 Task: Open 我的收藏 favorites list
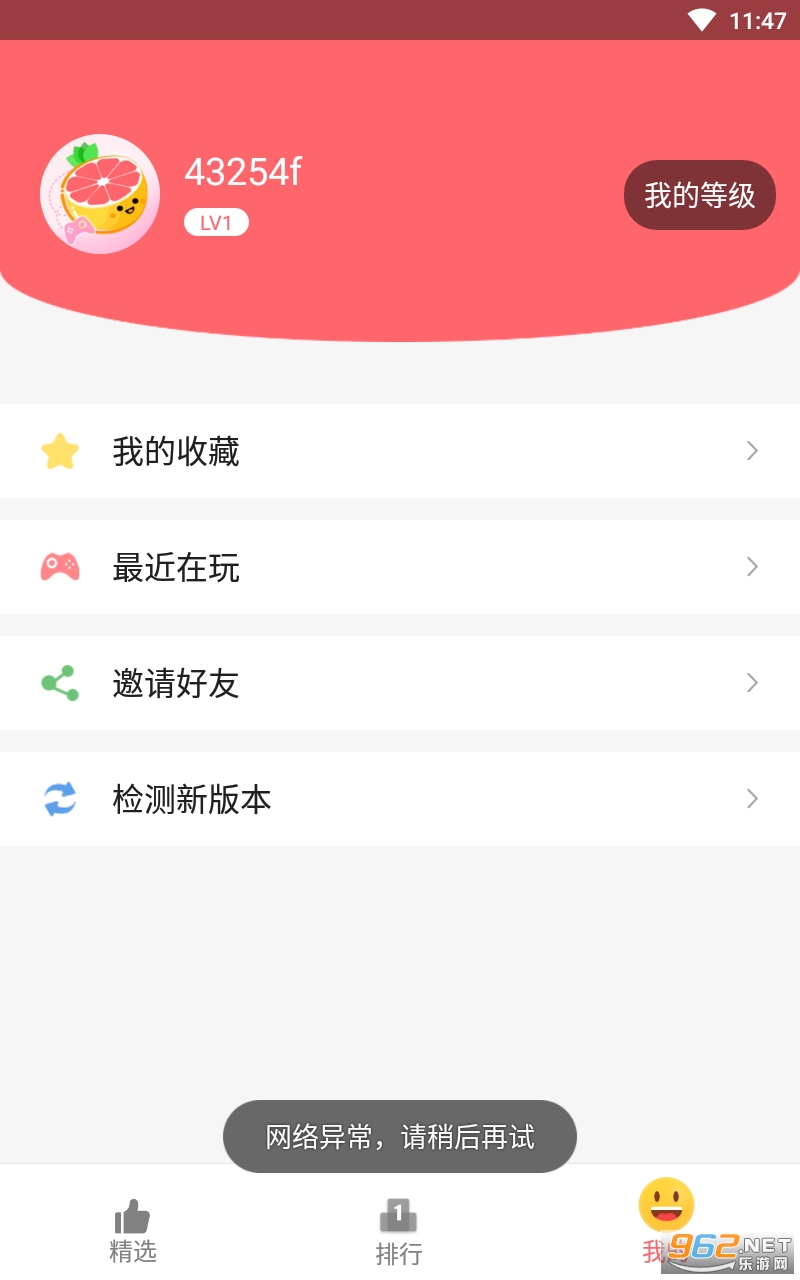tap(400, 451)
